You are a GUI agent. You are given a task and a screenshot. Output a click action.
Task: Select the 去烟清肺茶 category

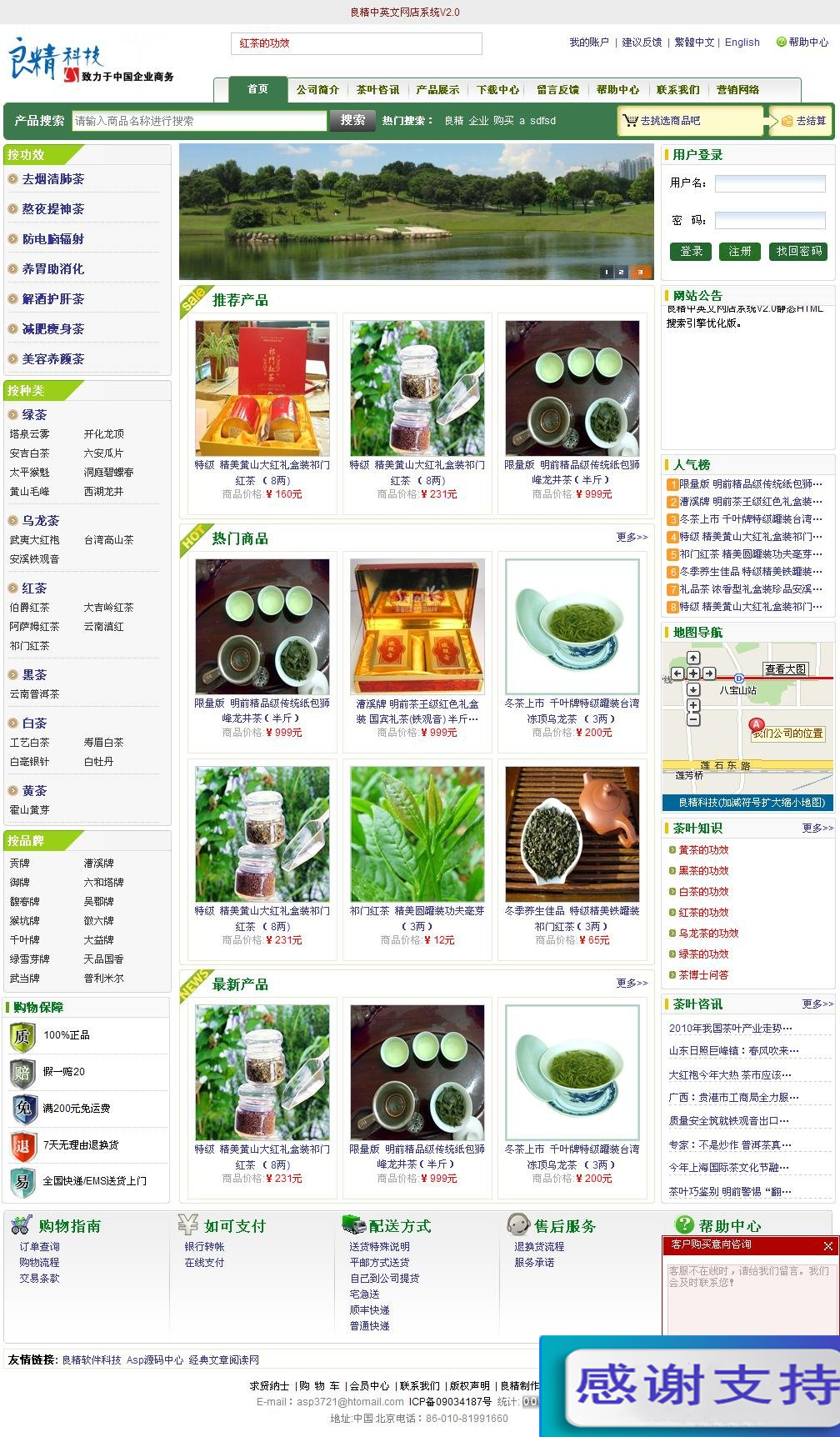coord(53,179)
